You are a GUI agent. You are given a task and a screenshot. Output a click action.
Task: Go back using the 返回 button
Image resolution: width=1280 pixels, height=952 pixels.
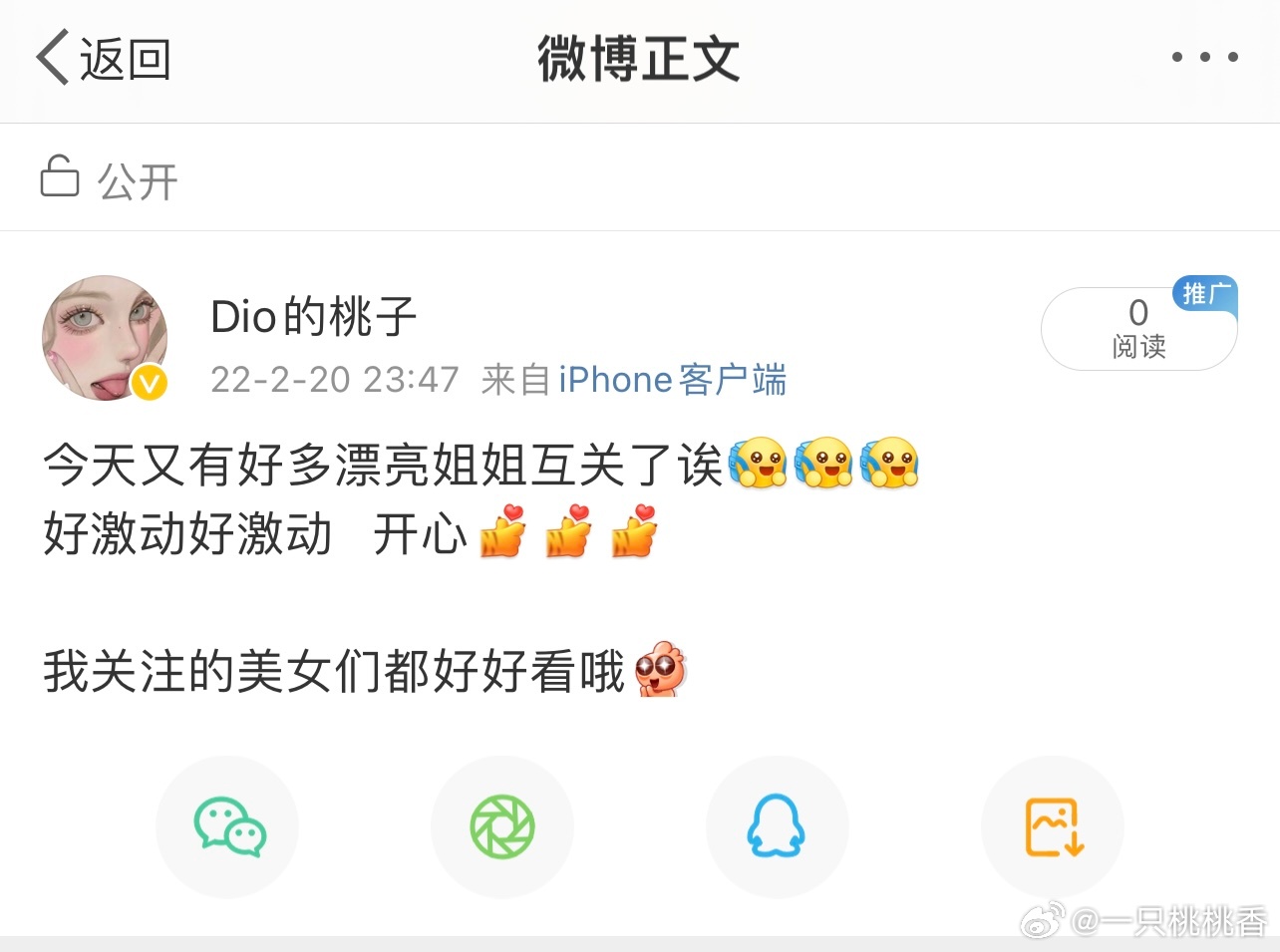click(104, 59)
